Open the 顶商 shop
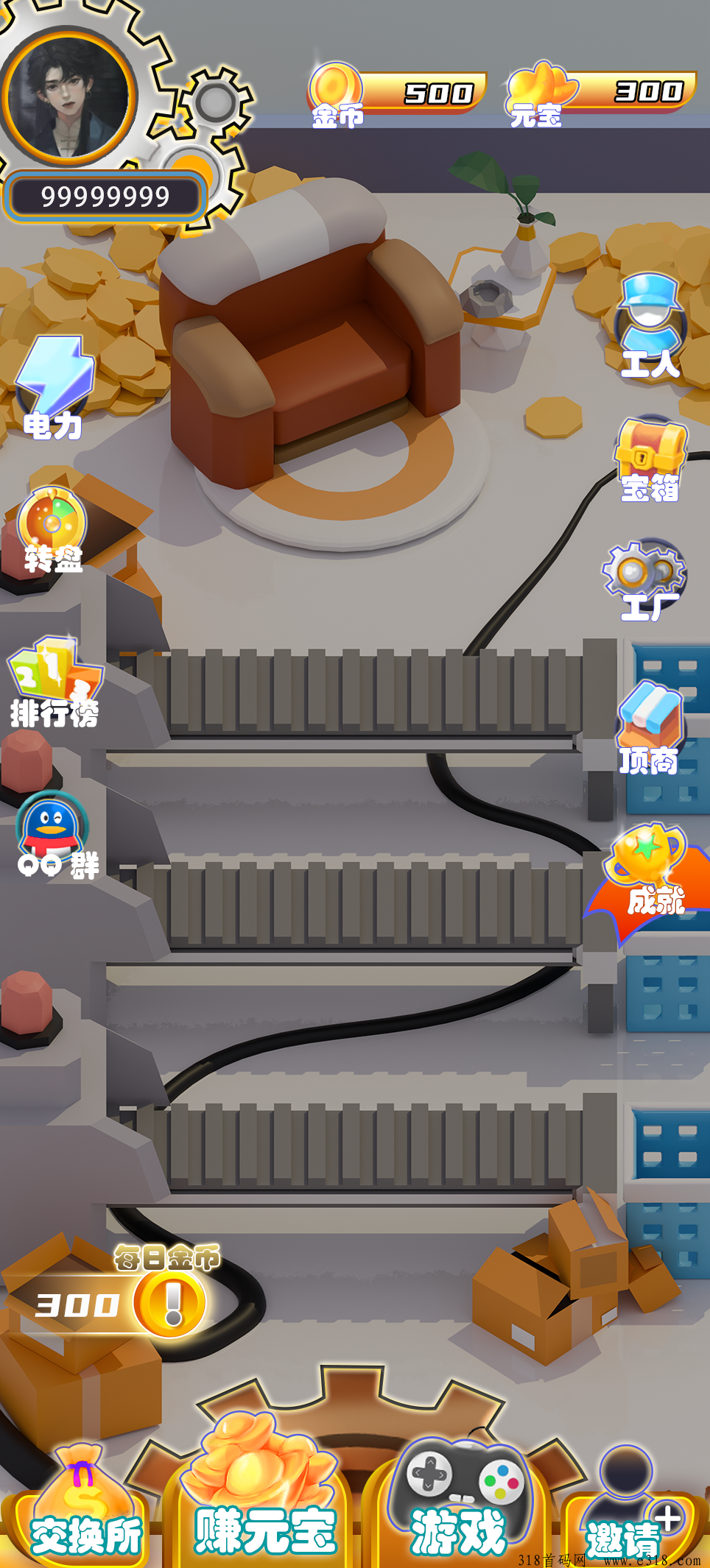710x1568 pixels. click(649, 729)
